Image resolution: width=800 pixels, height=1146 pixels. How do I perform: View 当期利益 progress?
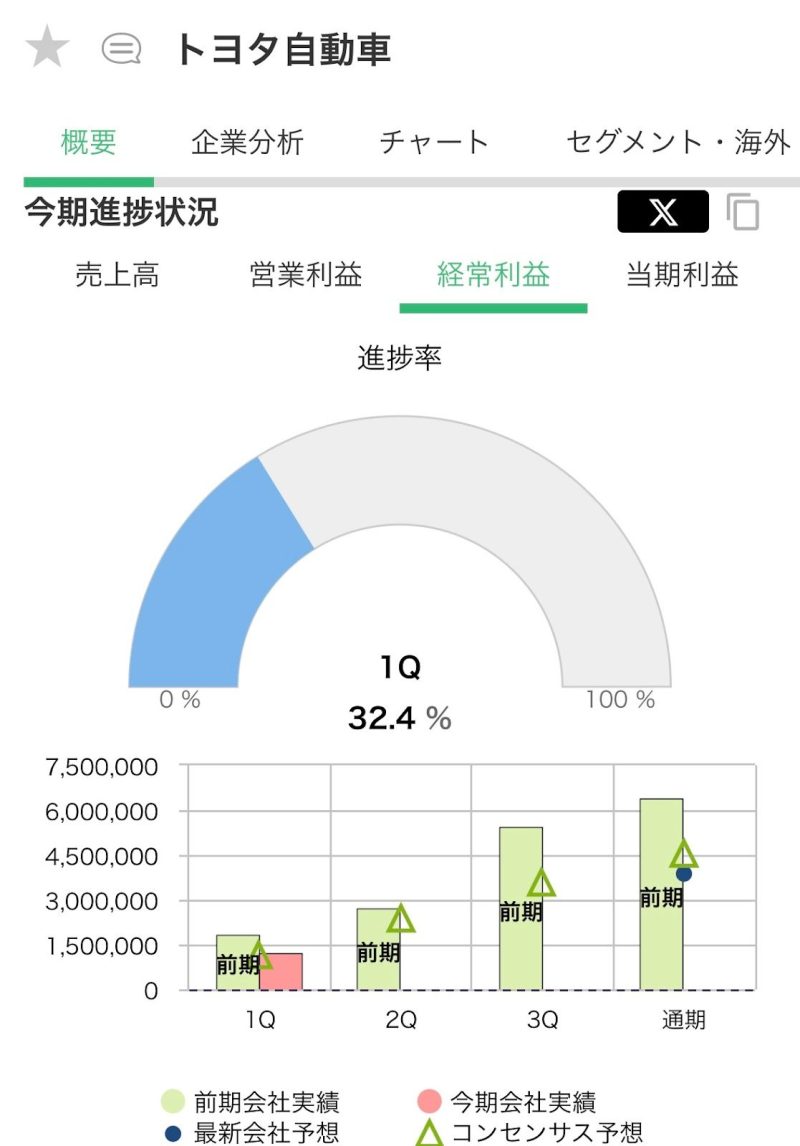tap(682, 275)
